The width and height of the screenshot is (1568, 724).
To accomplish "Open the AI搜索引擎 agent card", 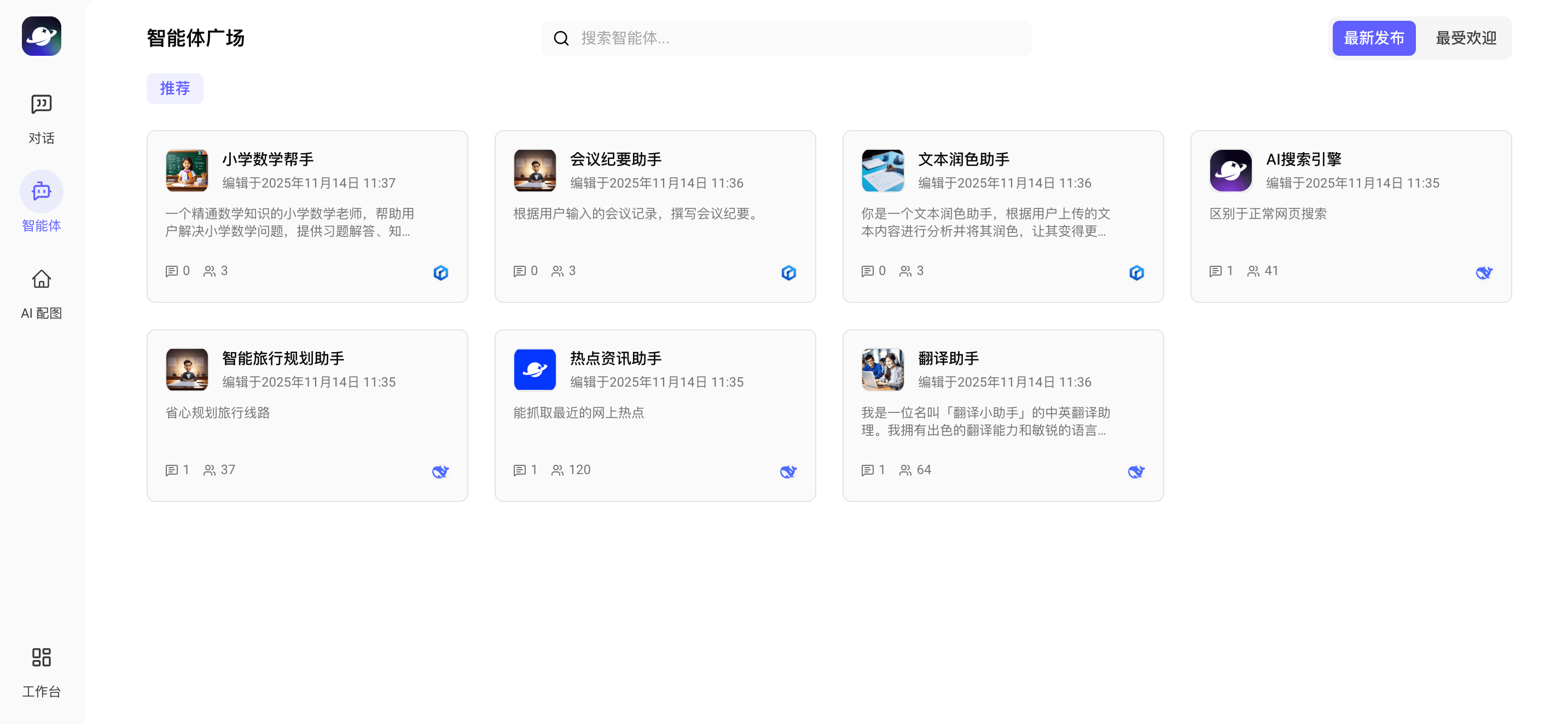I will [x=1351, y=216].
